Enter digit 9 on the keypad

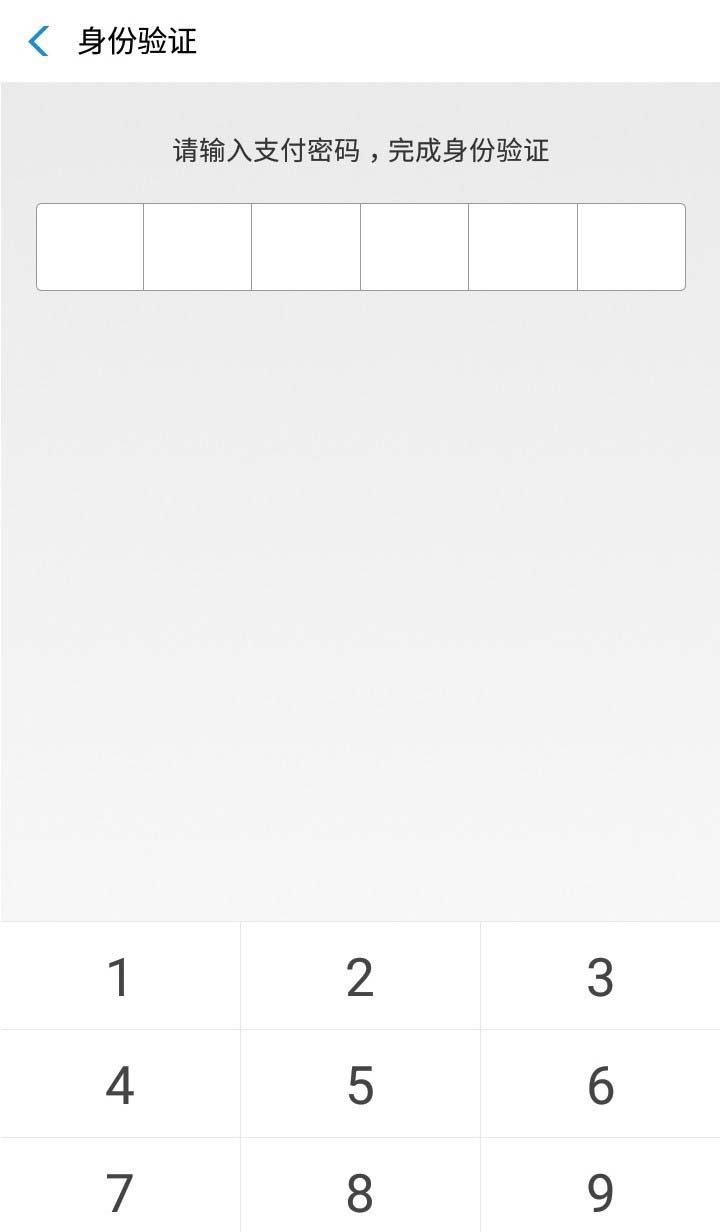[x=600, y=1186]
